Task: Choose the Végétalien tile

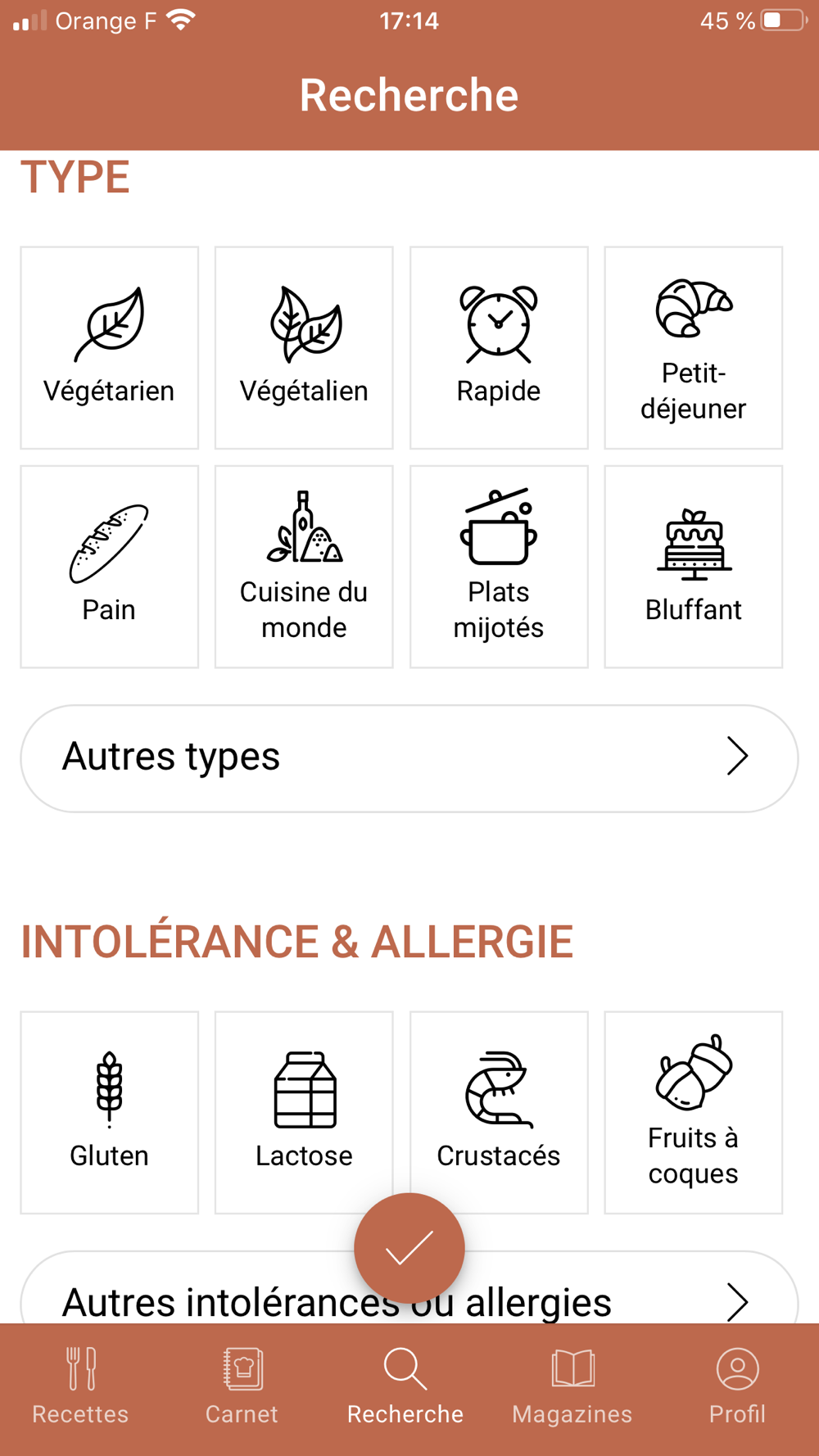Action: click(304, 348)
